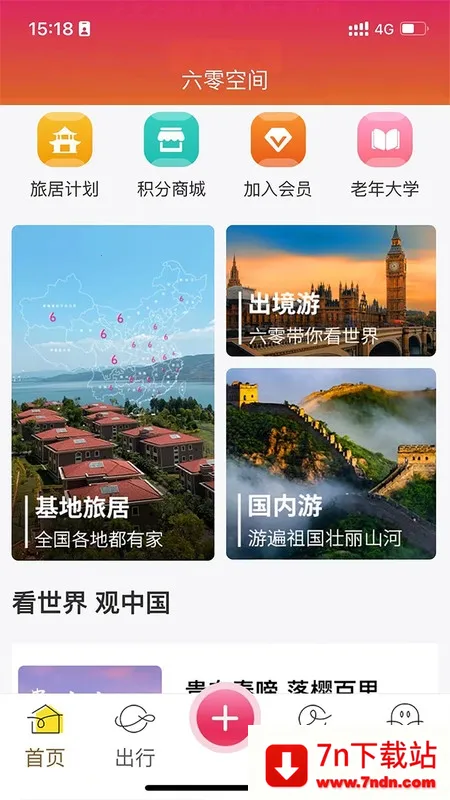
Task: Tap the 加入会员 membership icon
Action: (278, 140)
